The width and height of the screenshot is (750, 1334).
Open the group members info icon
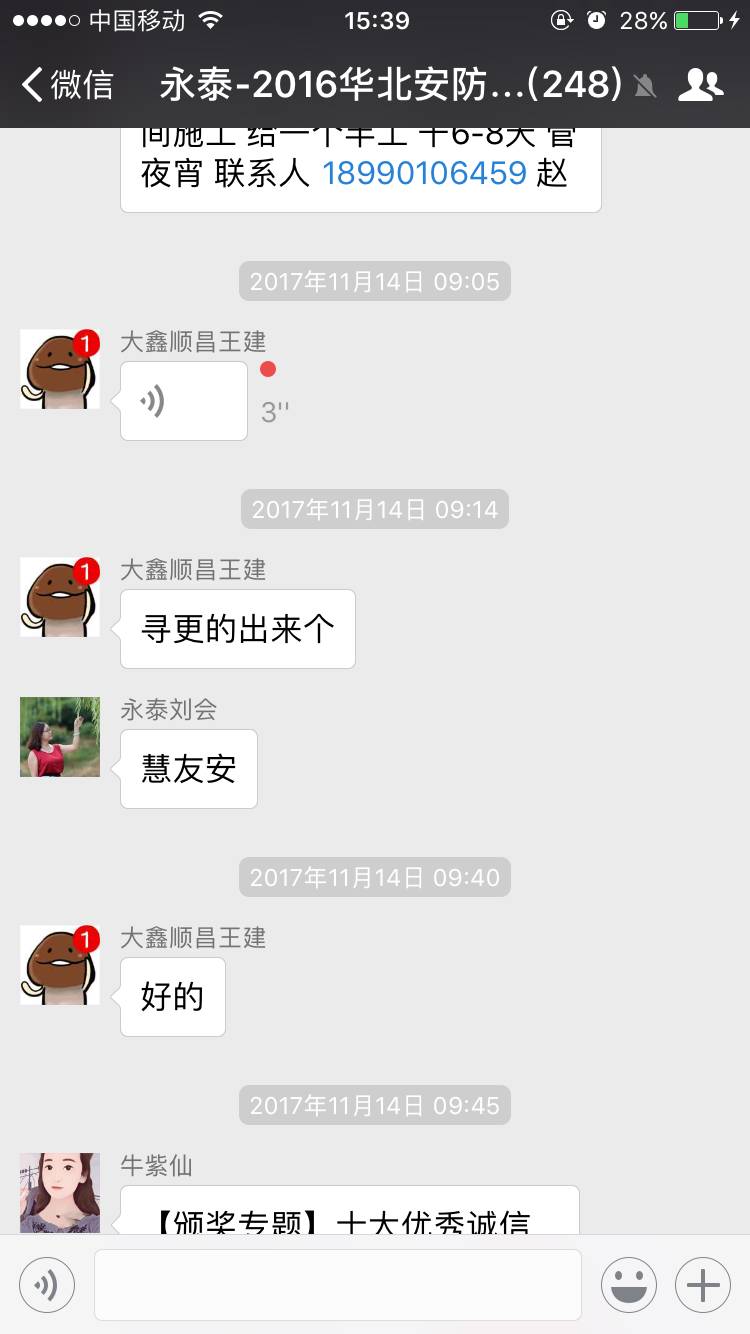coord(700,85)
